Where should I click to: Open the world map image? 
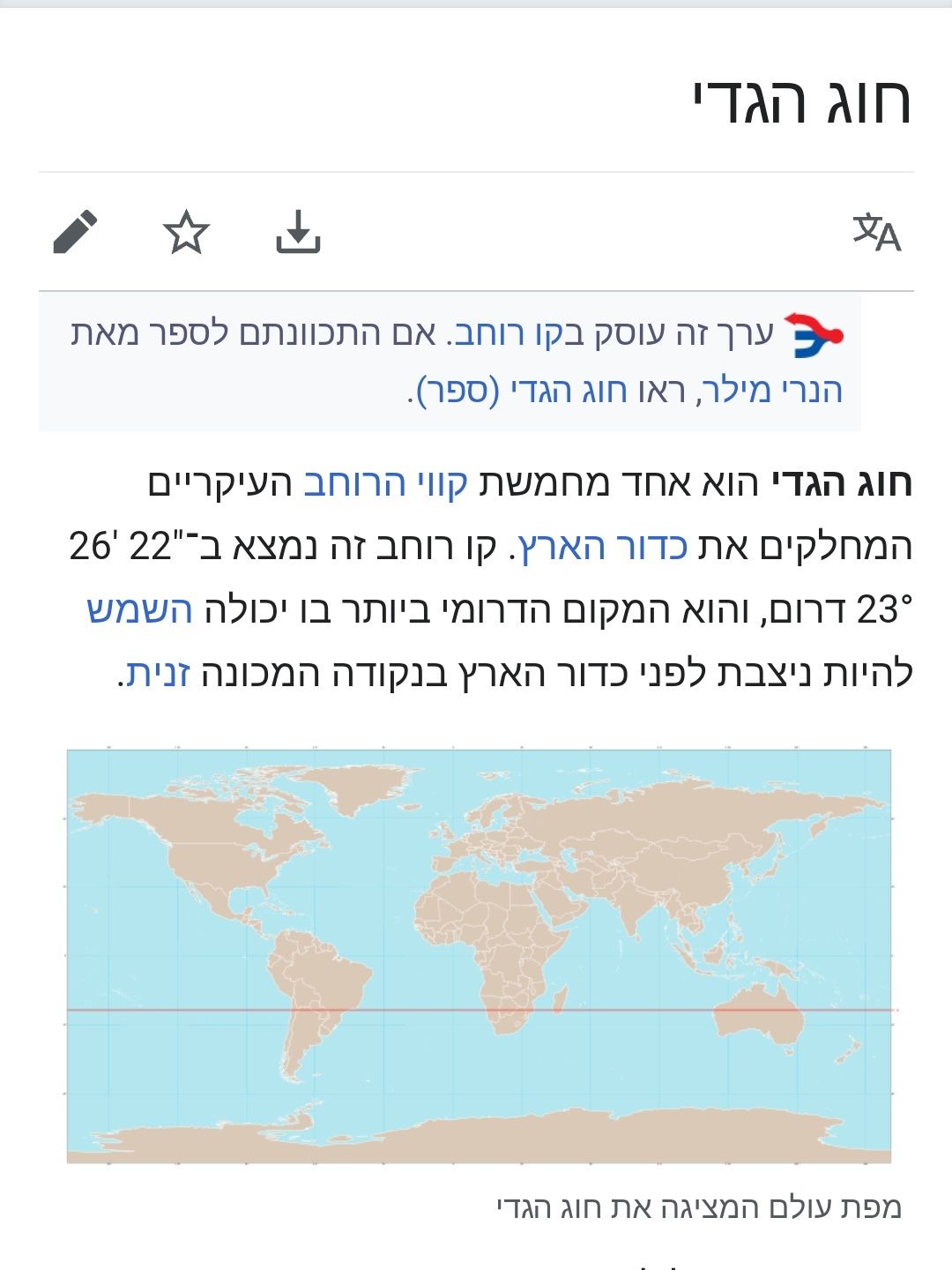479,956
